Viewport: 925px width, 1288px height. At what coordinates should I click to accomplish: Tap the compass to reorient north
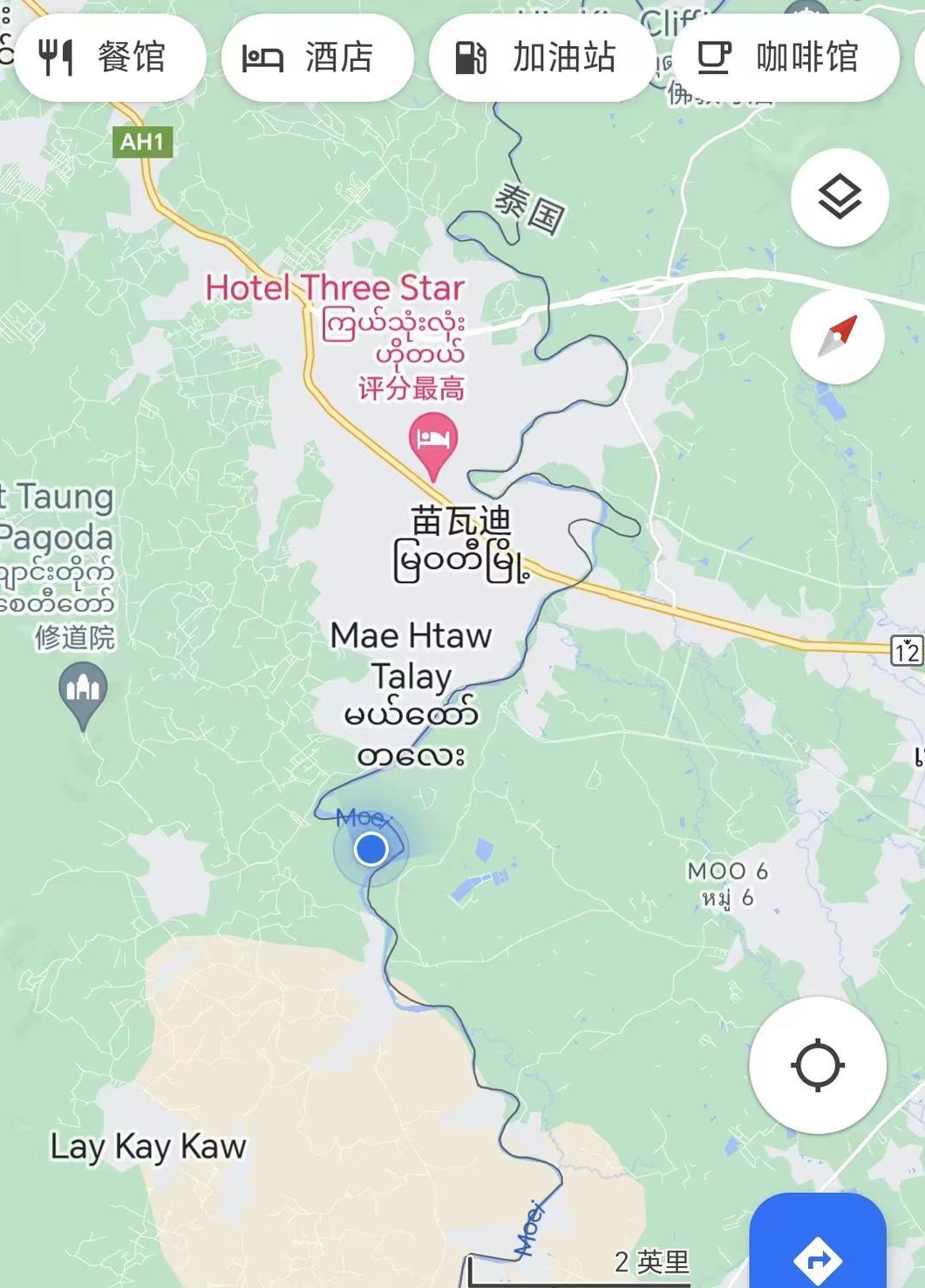click(837, 337)
